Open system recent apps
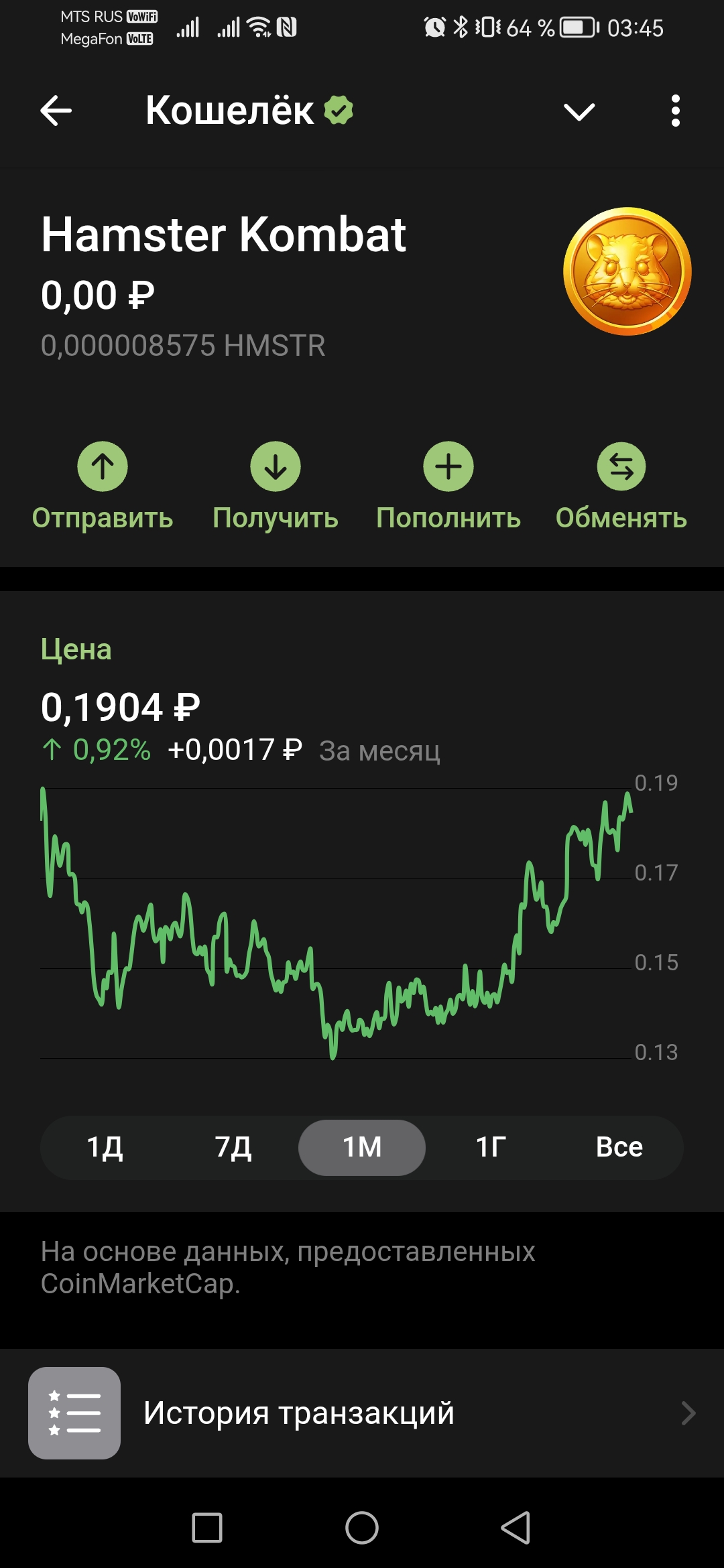Screen dimensions: 724x1568 207,1528
